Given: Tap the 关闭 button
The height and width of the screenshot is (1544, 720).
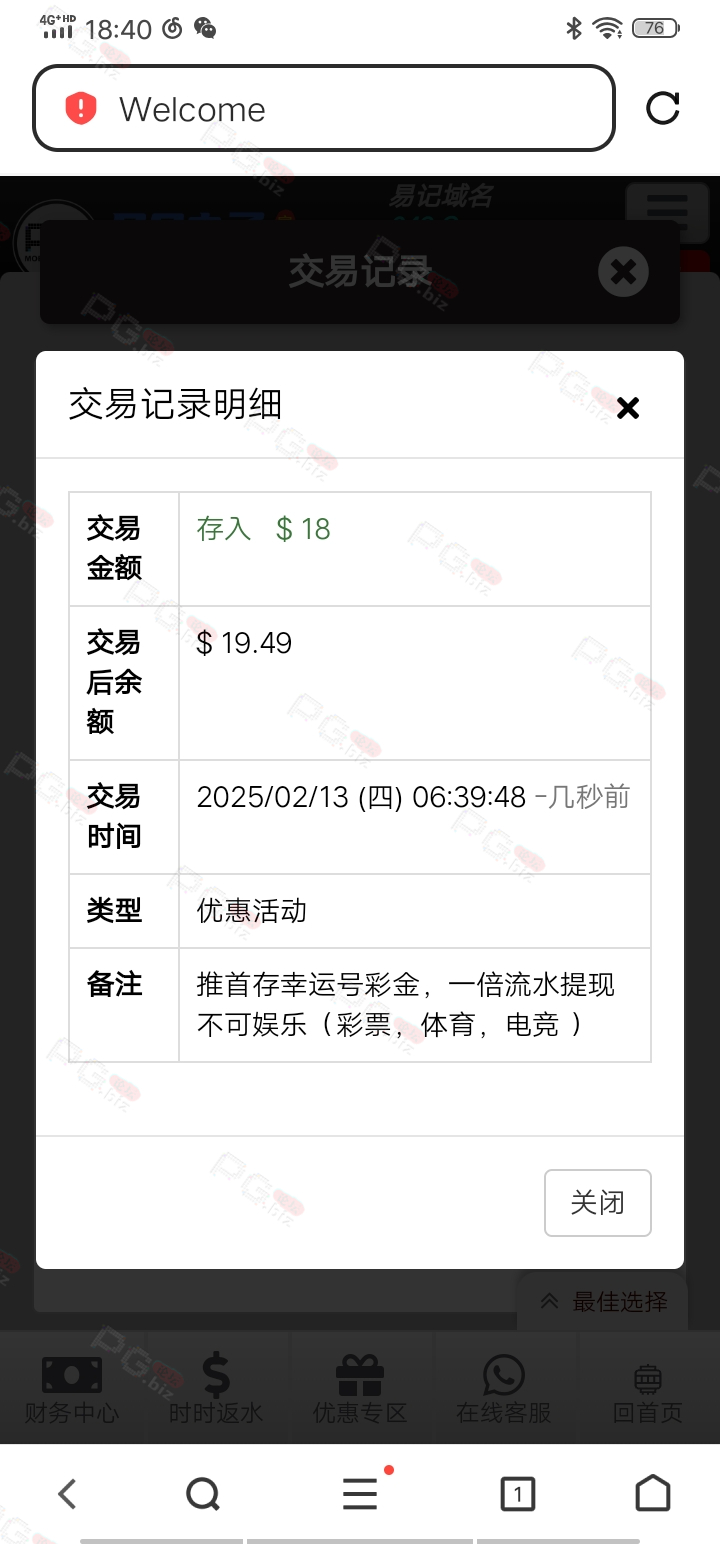Looking at the screenshot, I should click(x=598, y=1203).
